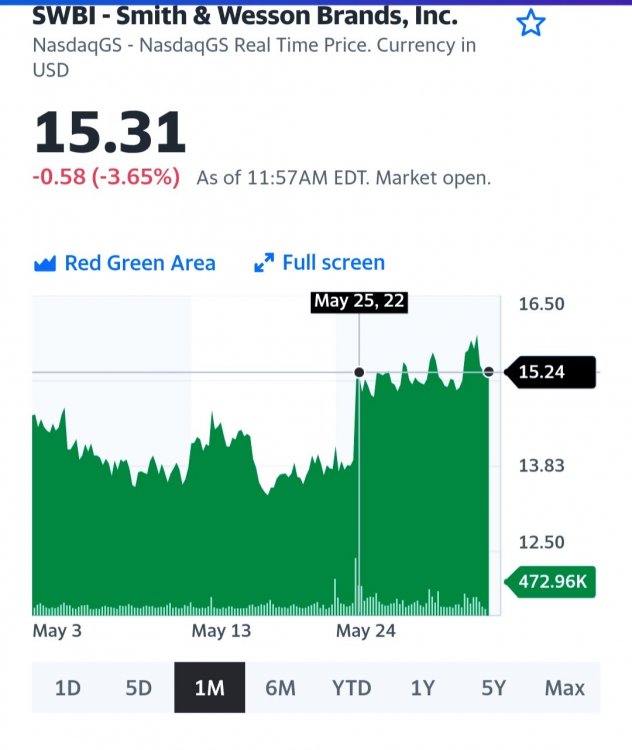Show the Max price history

pos(565,688)
